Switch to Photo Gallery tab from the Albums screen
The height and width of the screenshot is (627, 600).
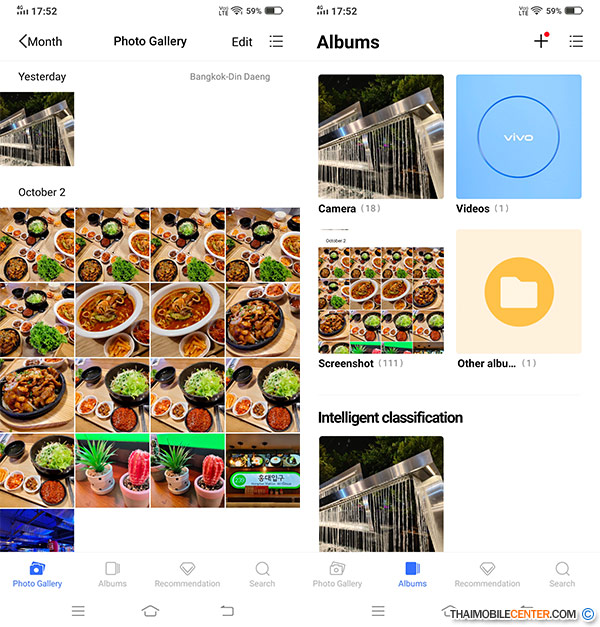click(337, 574)
